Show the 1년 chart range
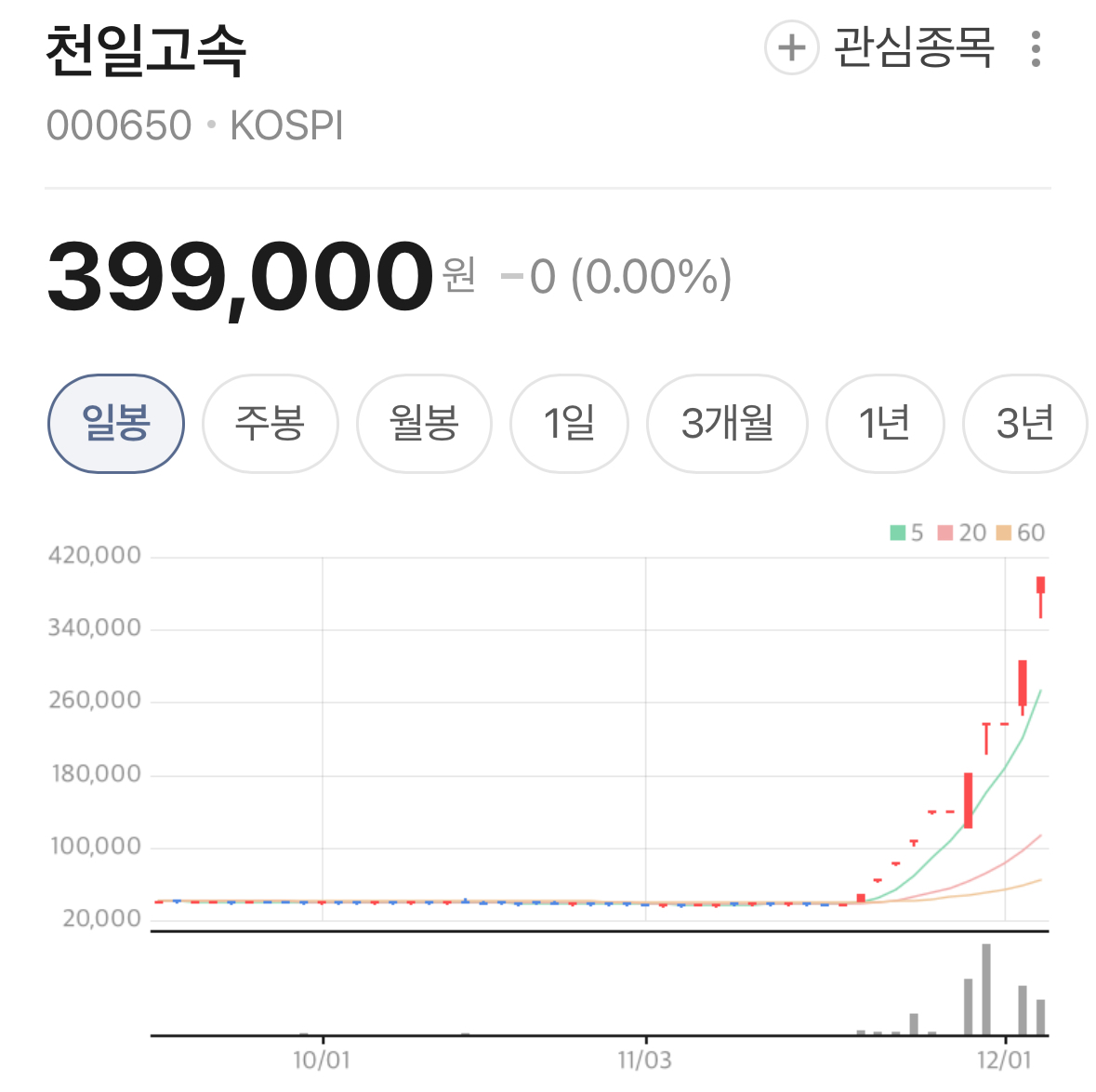 coord(884,424)
